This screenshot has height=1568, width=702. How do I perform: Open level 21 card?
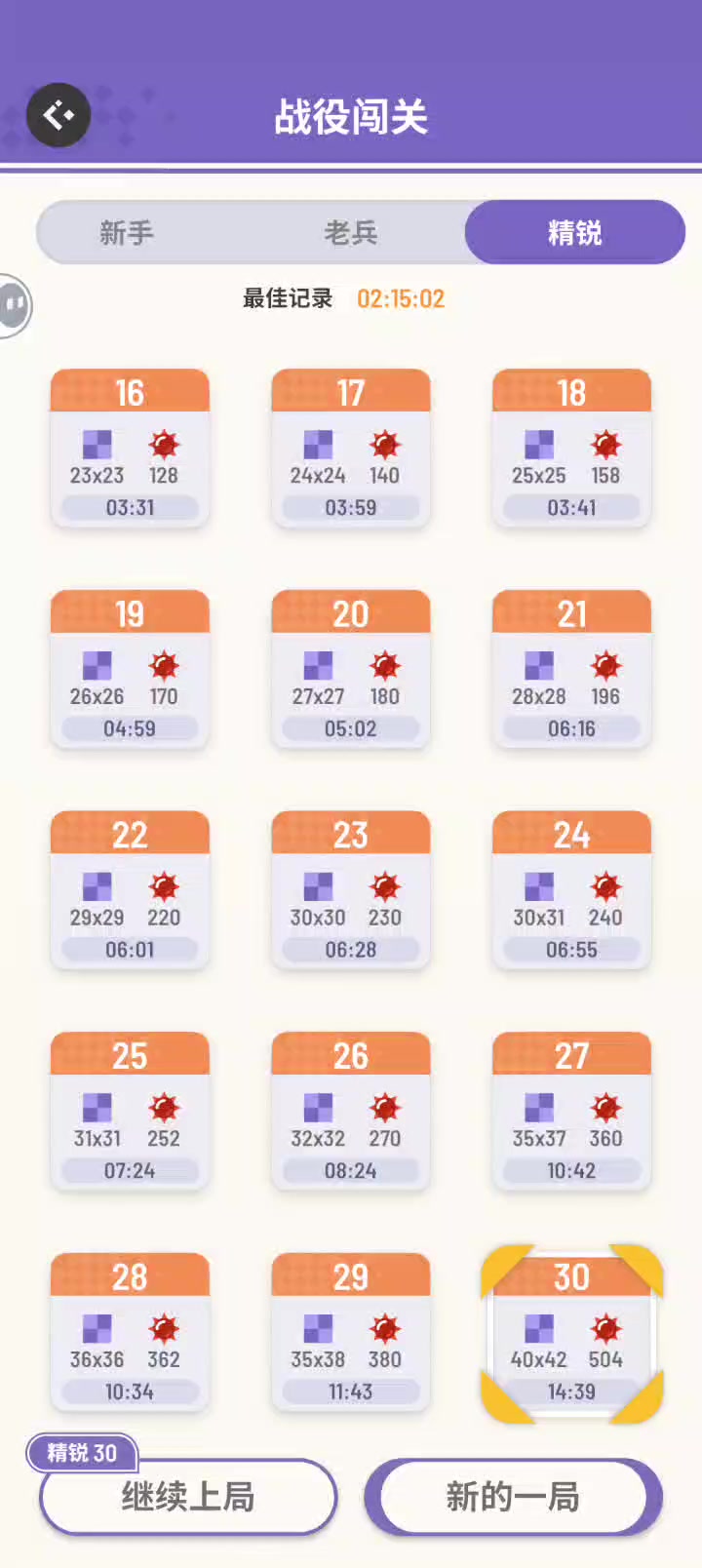571,670
